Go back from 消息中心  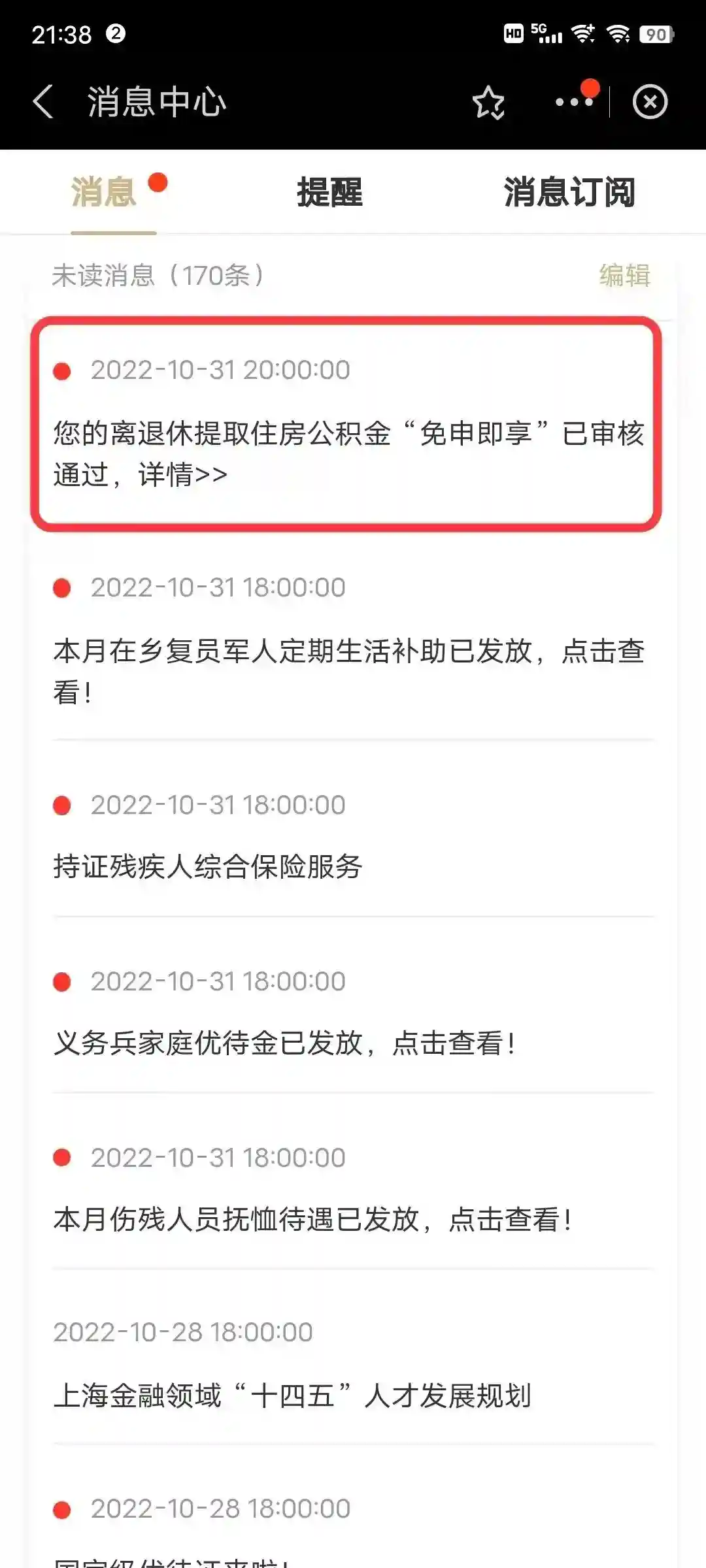(x=43, y=102)
